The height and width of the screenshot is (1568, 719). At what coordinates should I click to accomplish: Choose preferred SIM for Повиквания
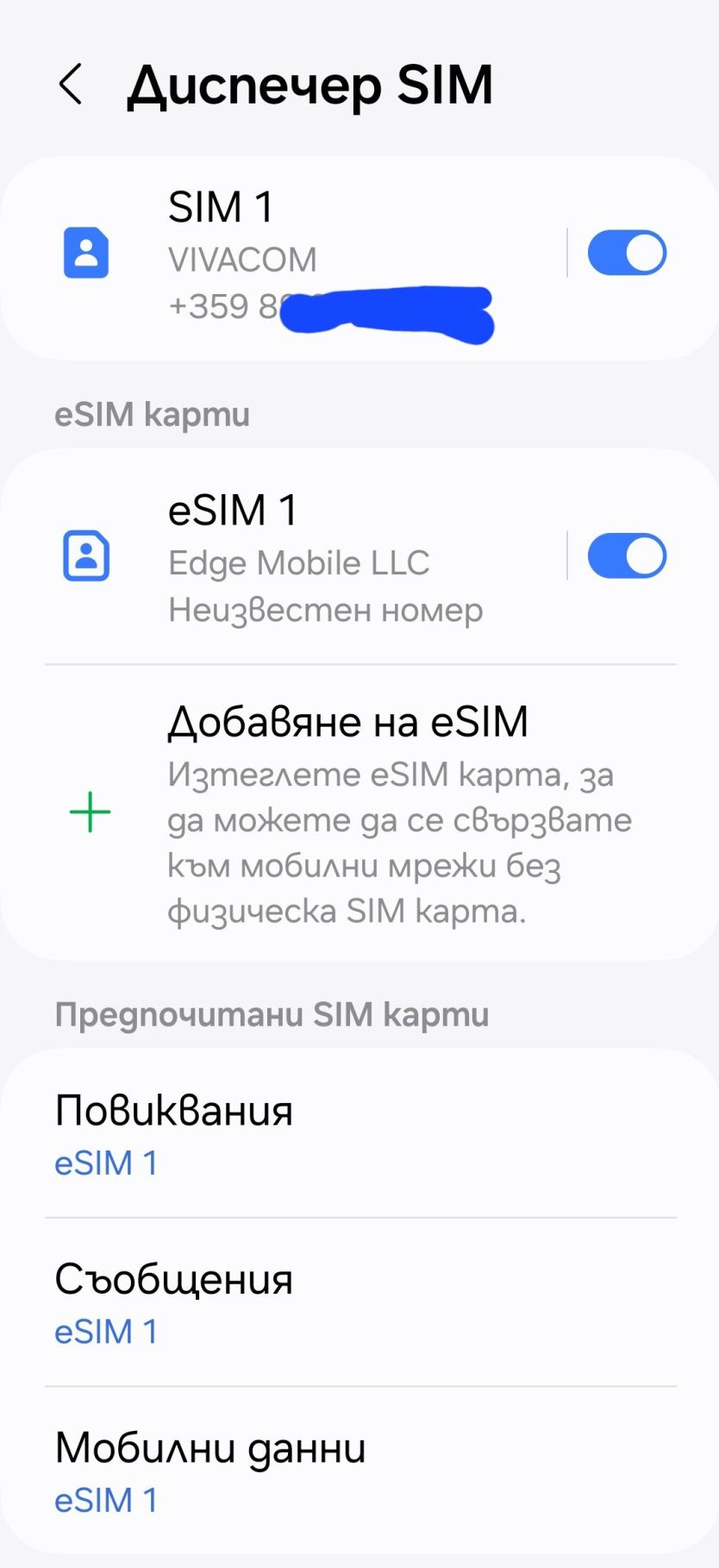pos(360,1133)
